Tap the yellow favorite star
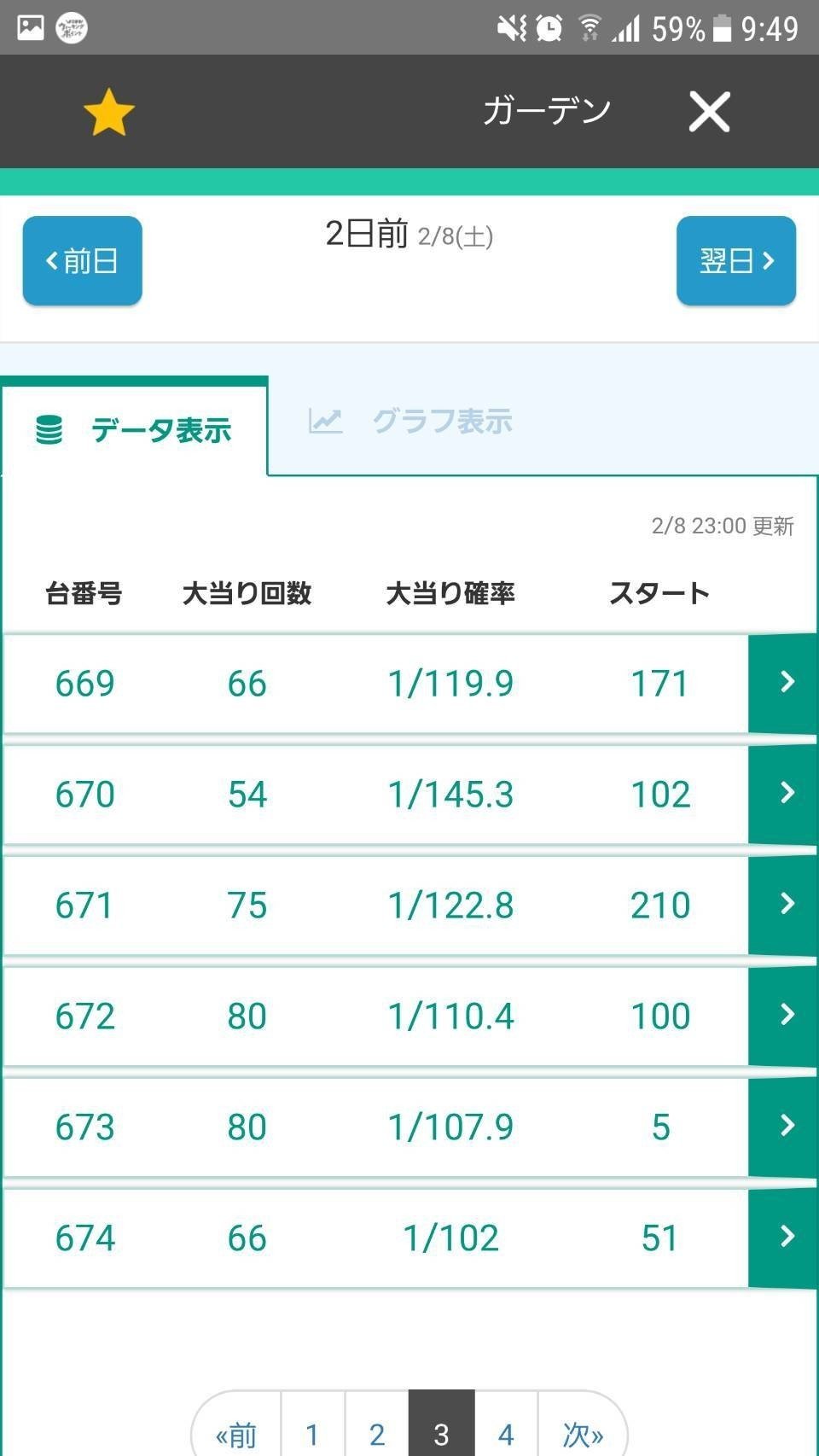 tap(109, 113)
